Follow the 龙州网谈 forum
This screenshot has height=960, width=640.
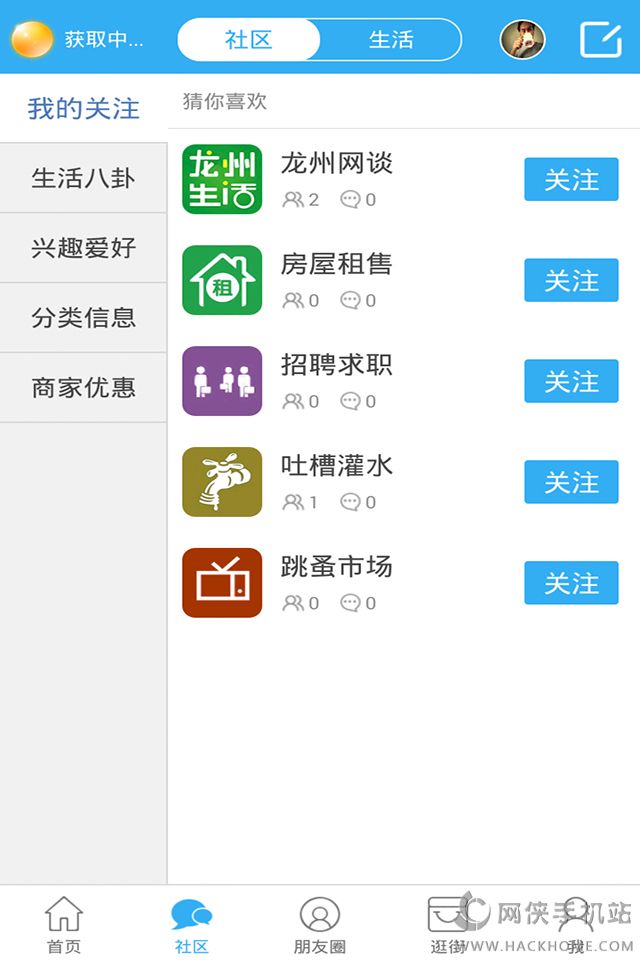[571, 180]
